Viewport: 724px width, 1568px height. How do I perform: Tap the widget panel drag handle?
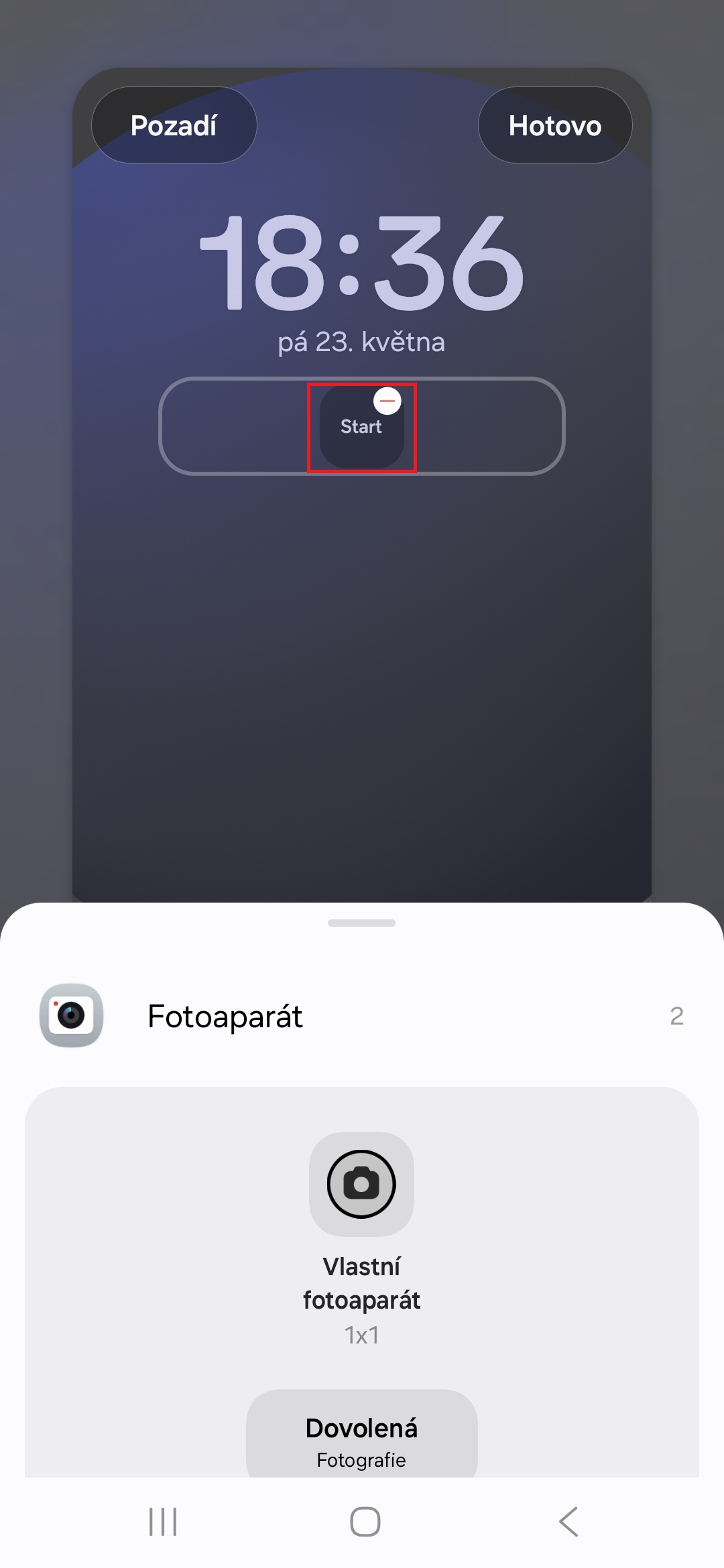click(x=361, y=923)
